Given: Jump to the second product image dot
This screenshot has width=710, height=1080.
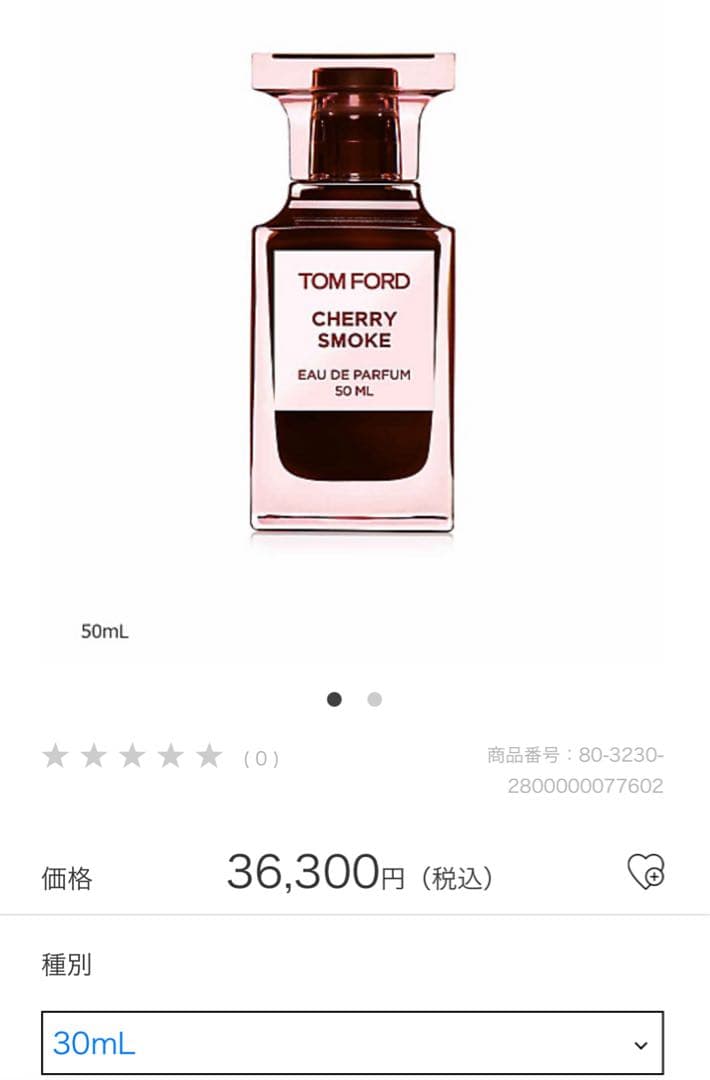Looking at the screenshot, I should (x=374, y=700).
